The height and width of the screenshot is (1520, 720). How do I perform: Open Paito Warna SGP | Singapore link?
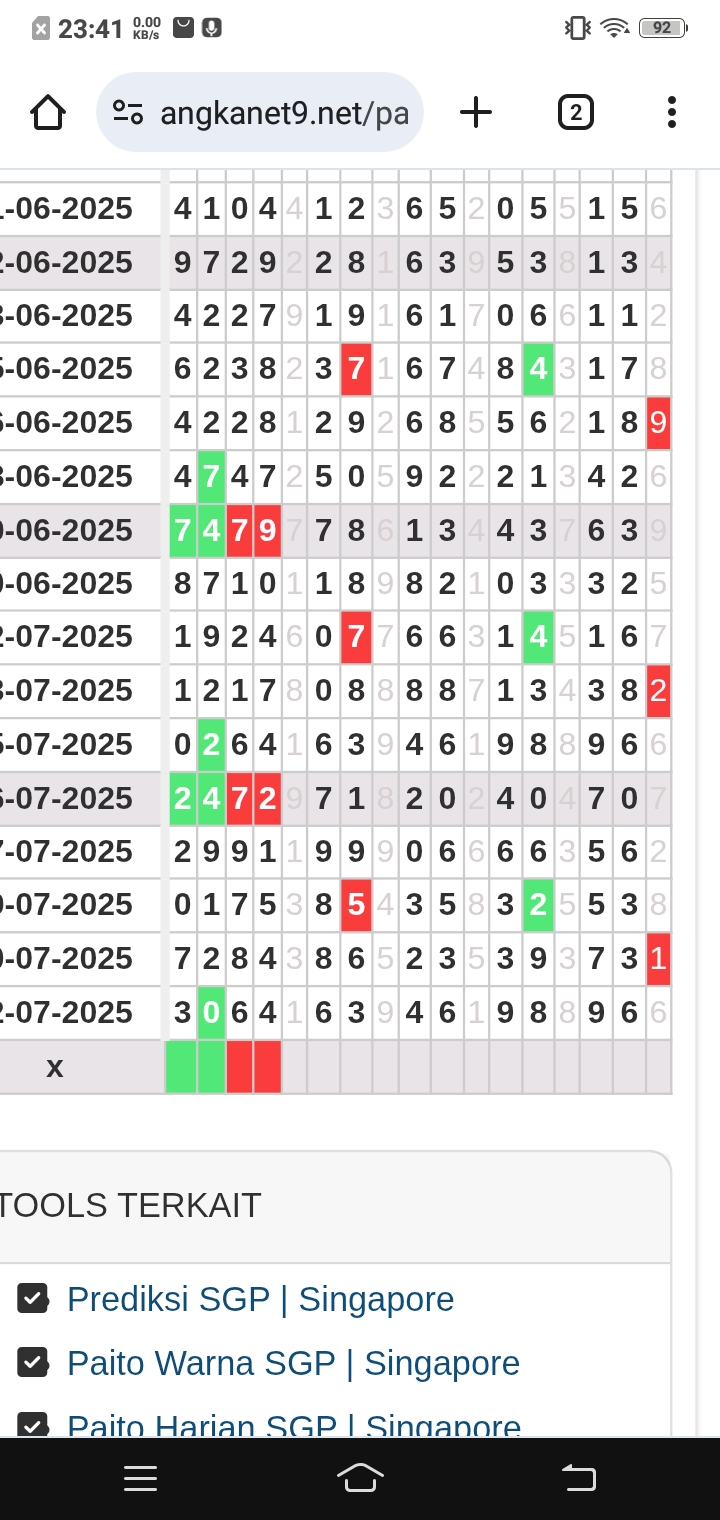(293, 1363)
